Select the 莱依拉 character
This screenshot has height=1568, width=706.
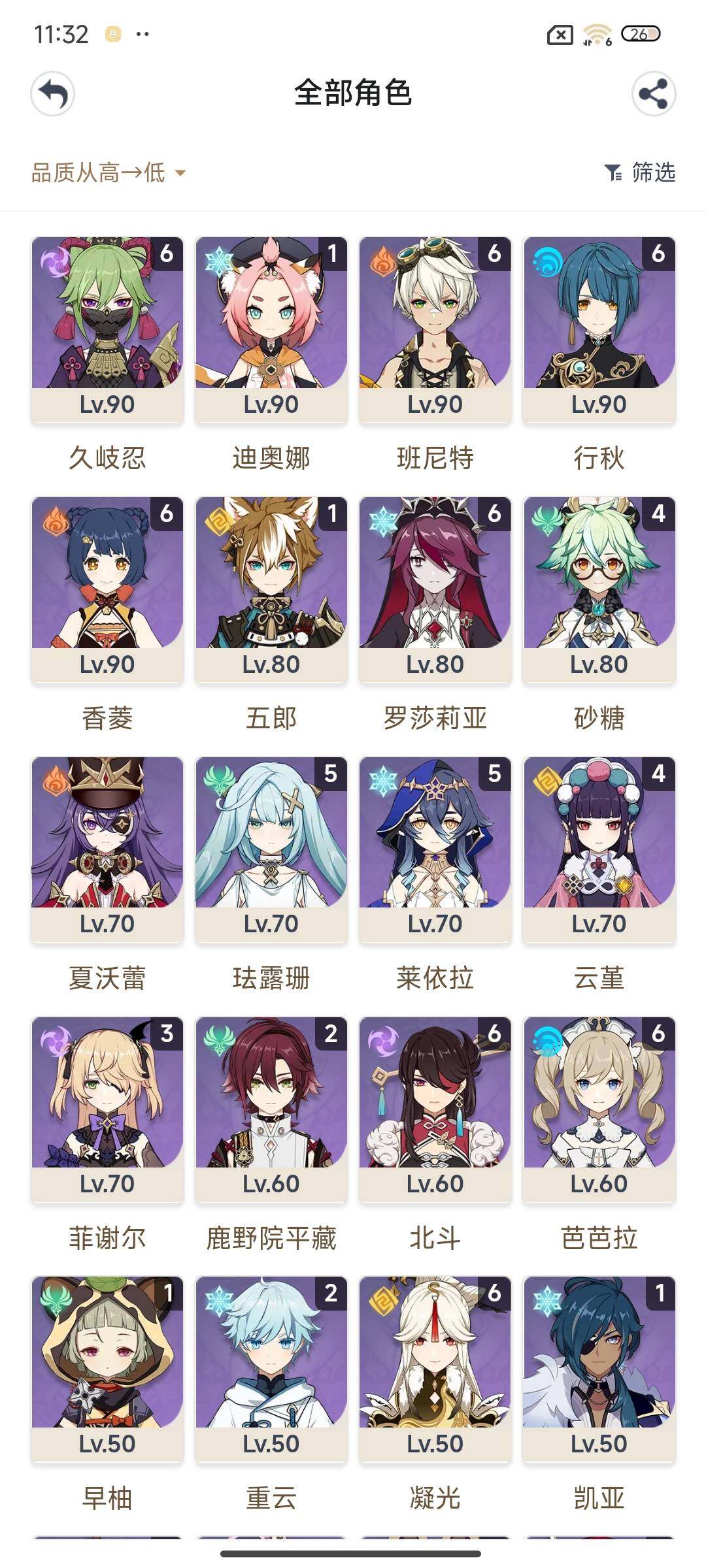[435, 849]
